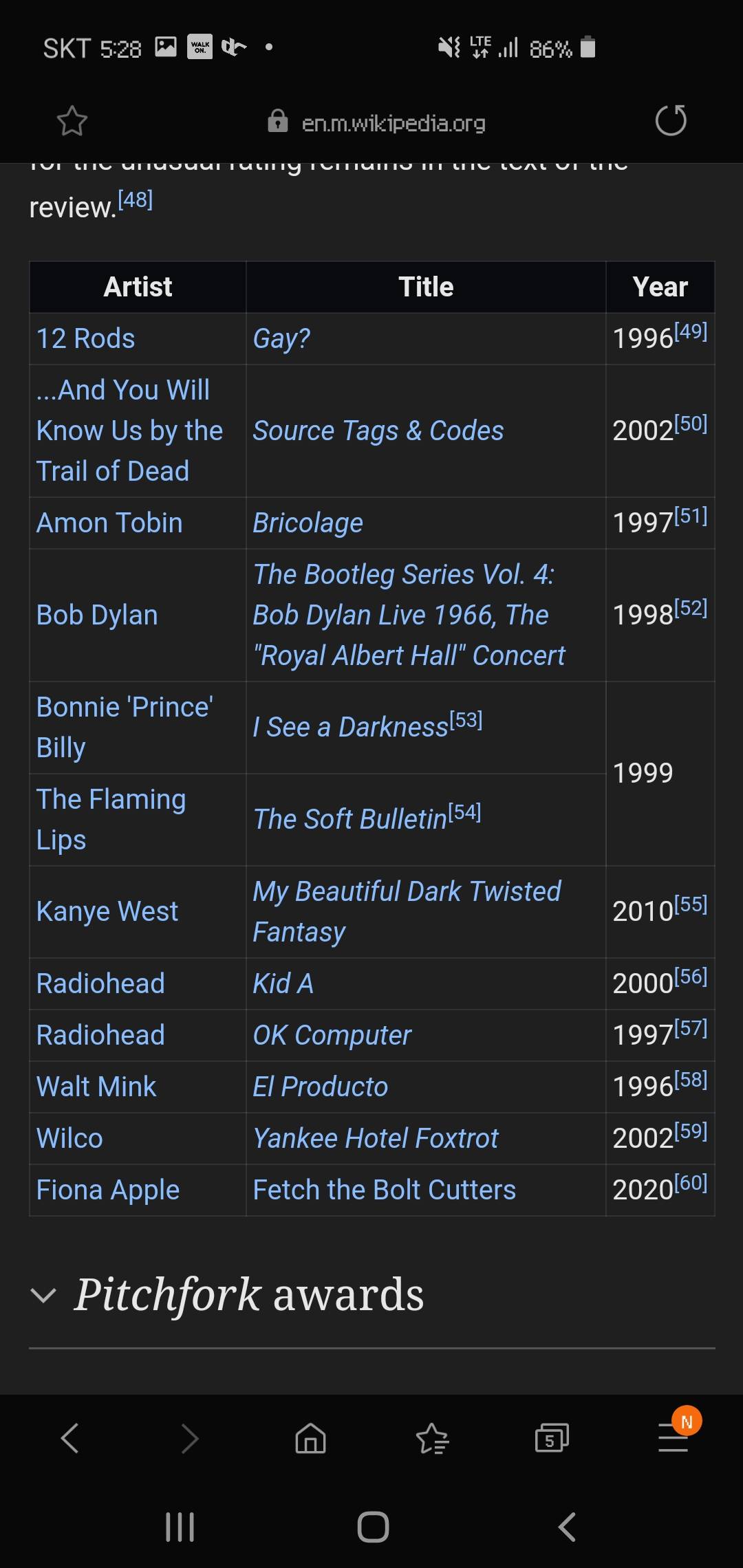Open the Kid A album link
This screenshot has width=743, height=1568.
(x=283, y=984)
